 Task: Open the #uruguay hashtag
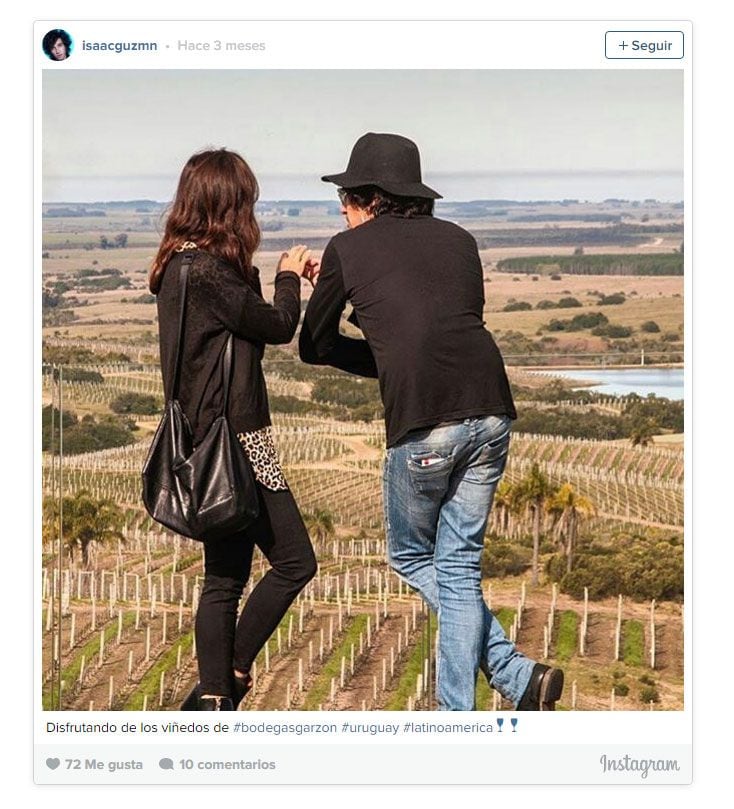coord(369,727)
